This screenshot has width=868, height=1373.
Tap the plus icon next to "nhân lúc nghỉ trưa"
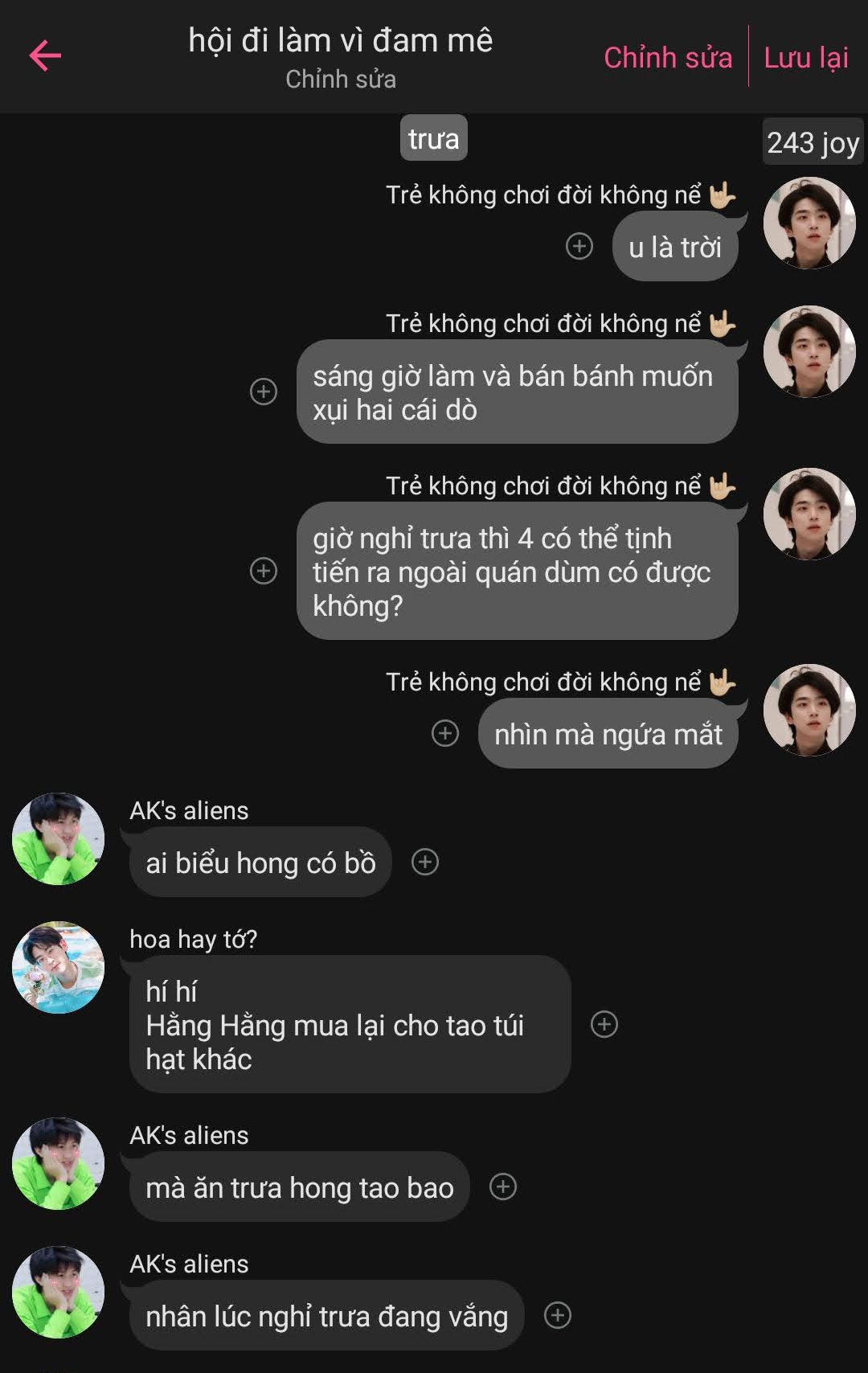558,1315
